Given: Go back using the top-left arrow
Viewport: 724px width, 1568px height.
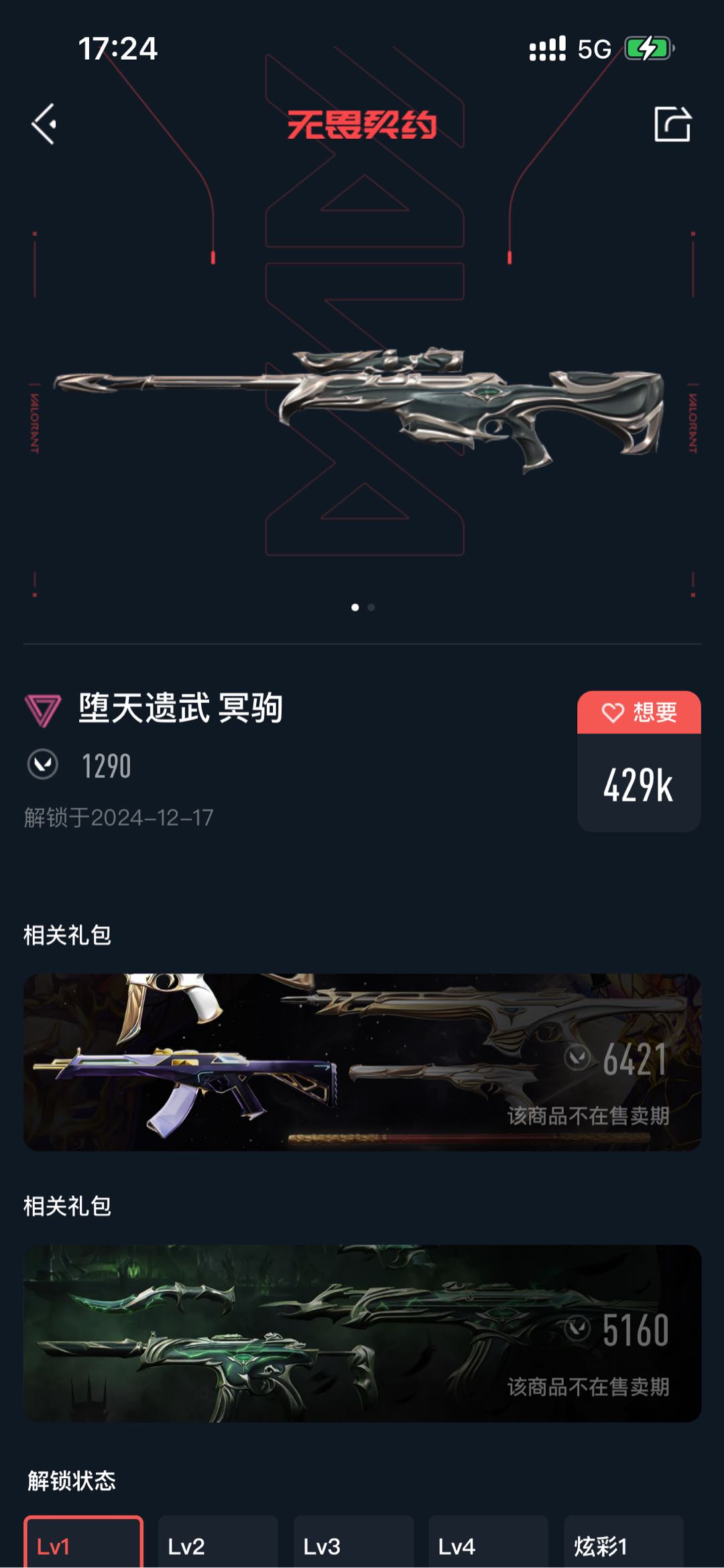Looking at the screenshot, I should click(x=44, y=124).
